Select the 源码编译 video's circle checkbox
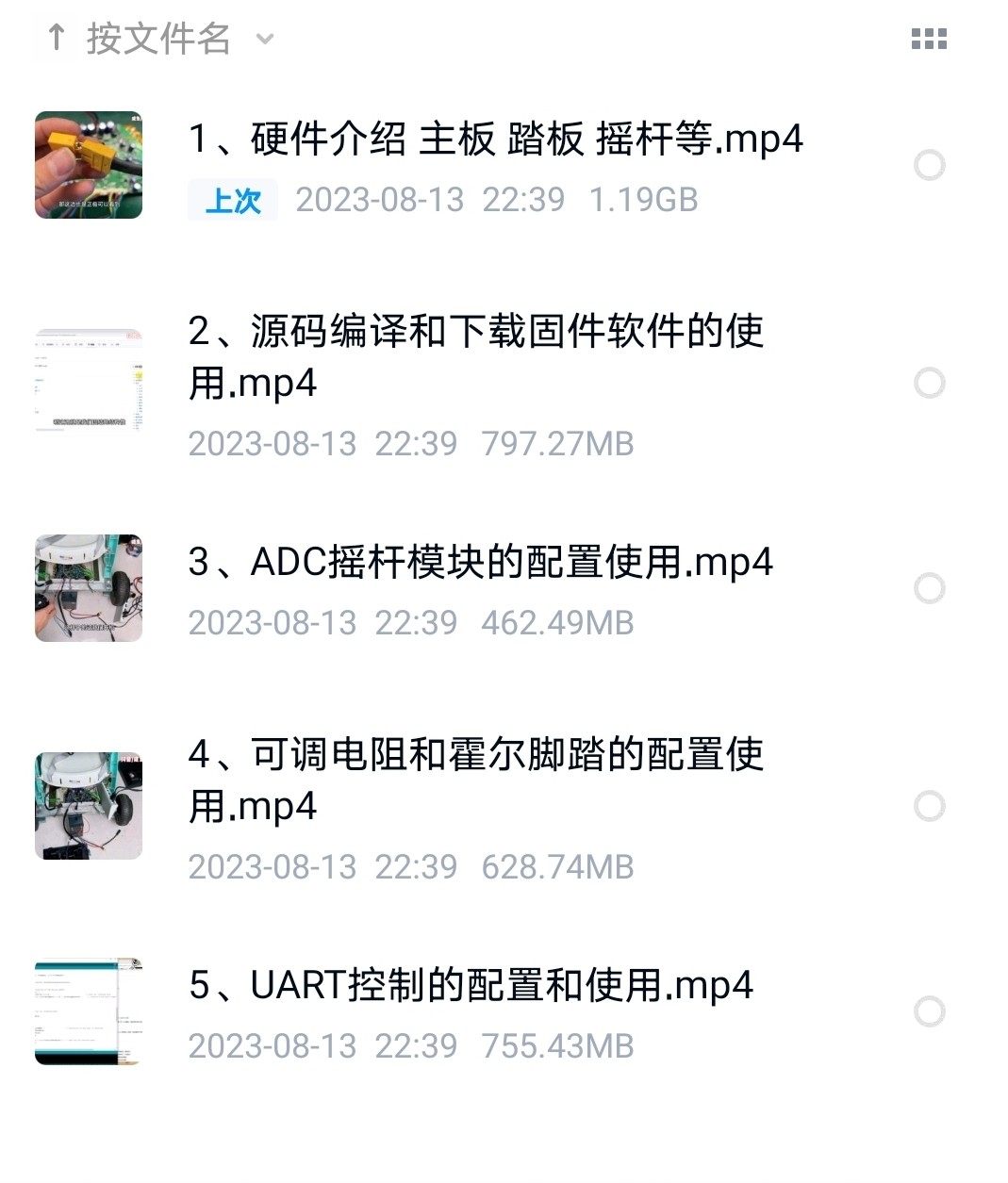Screen dimensions: 1008x1183 click(930, 383)
